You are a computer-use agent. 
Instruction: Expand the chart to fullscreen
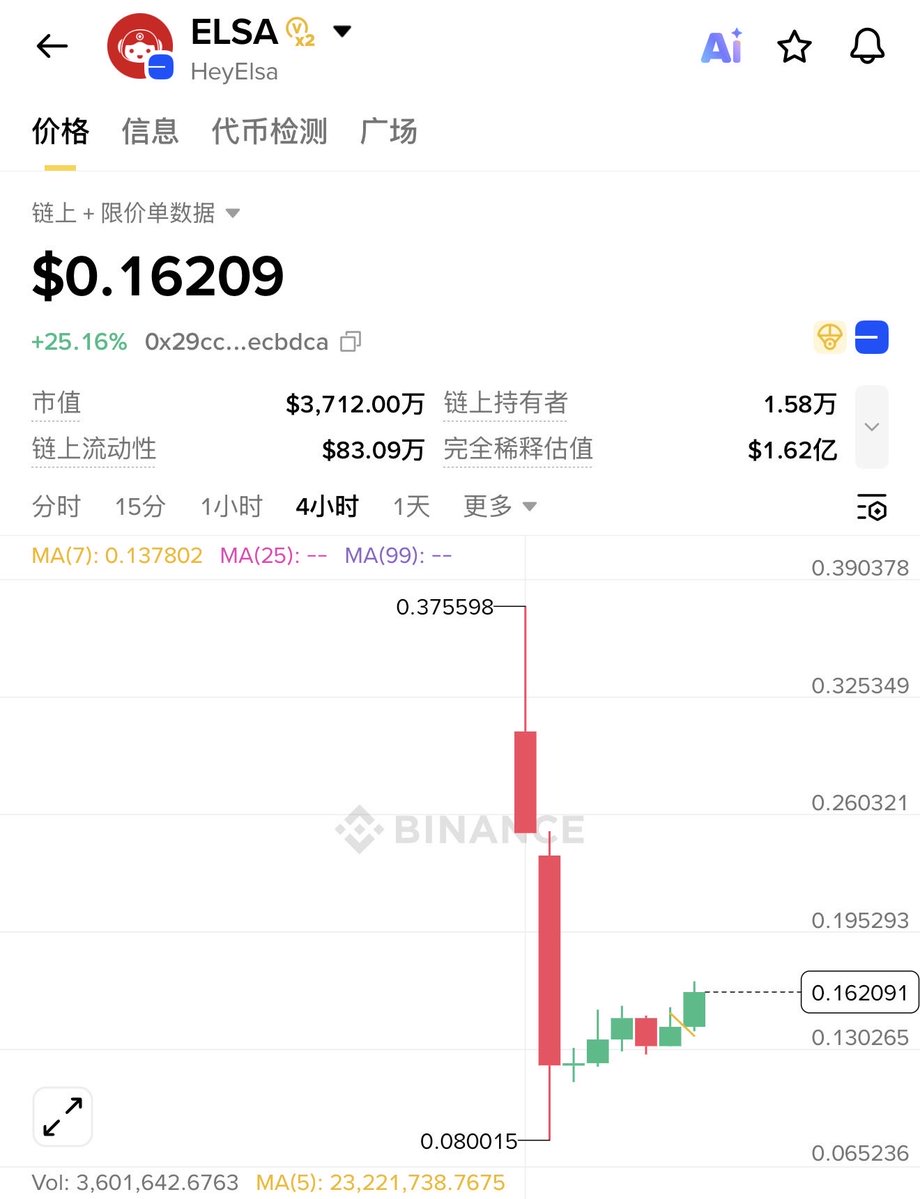coord(63,1116)
